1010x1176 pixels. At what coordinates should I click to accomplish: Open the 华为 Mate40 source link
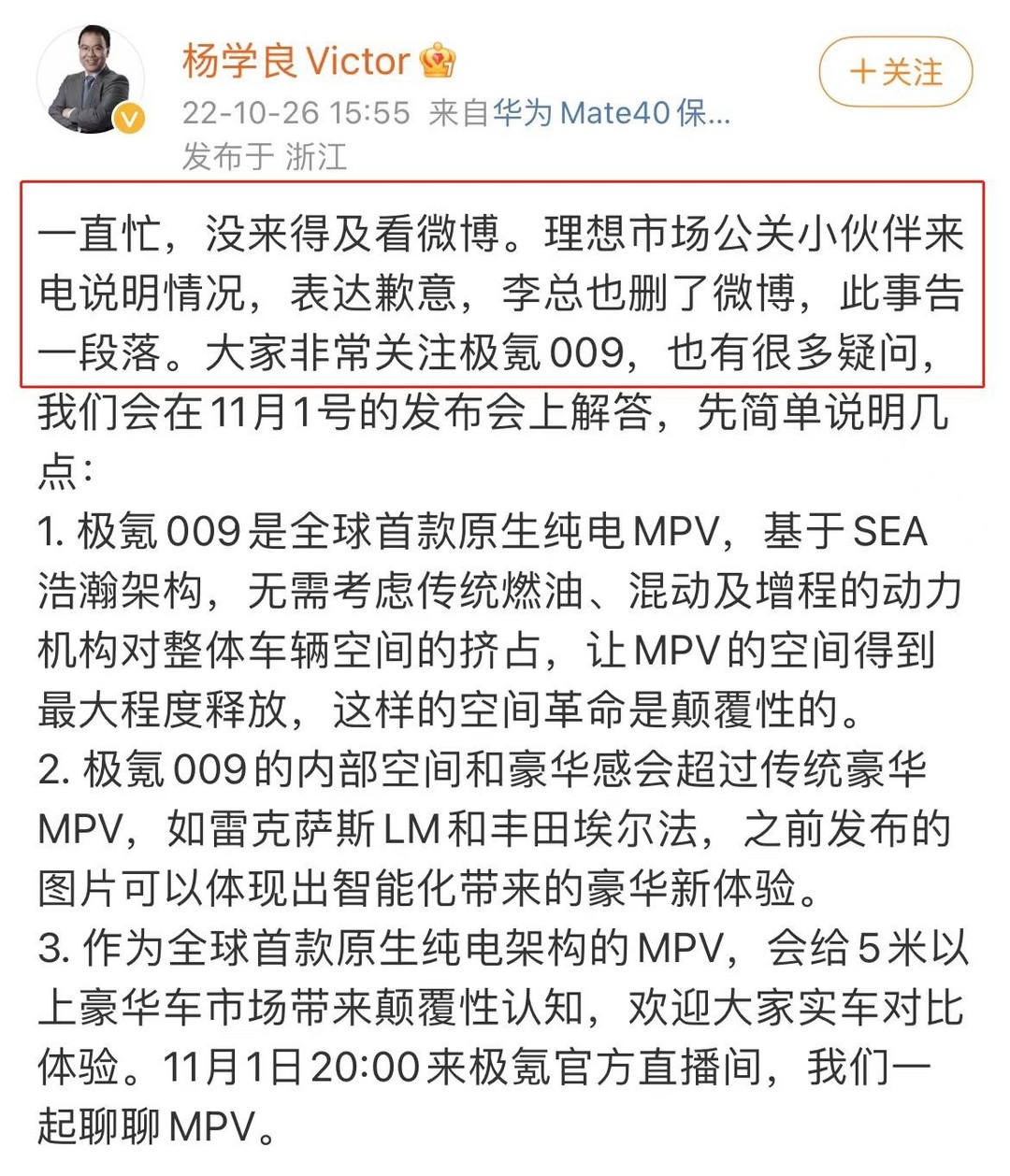(x=611, y=113)
